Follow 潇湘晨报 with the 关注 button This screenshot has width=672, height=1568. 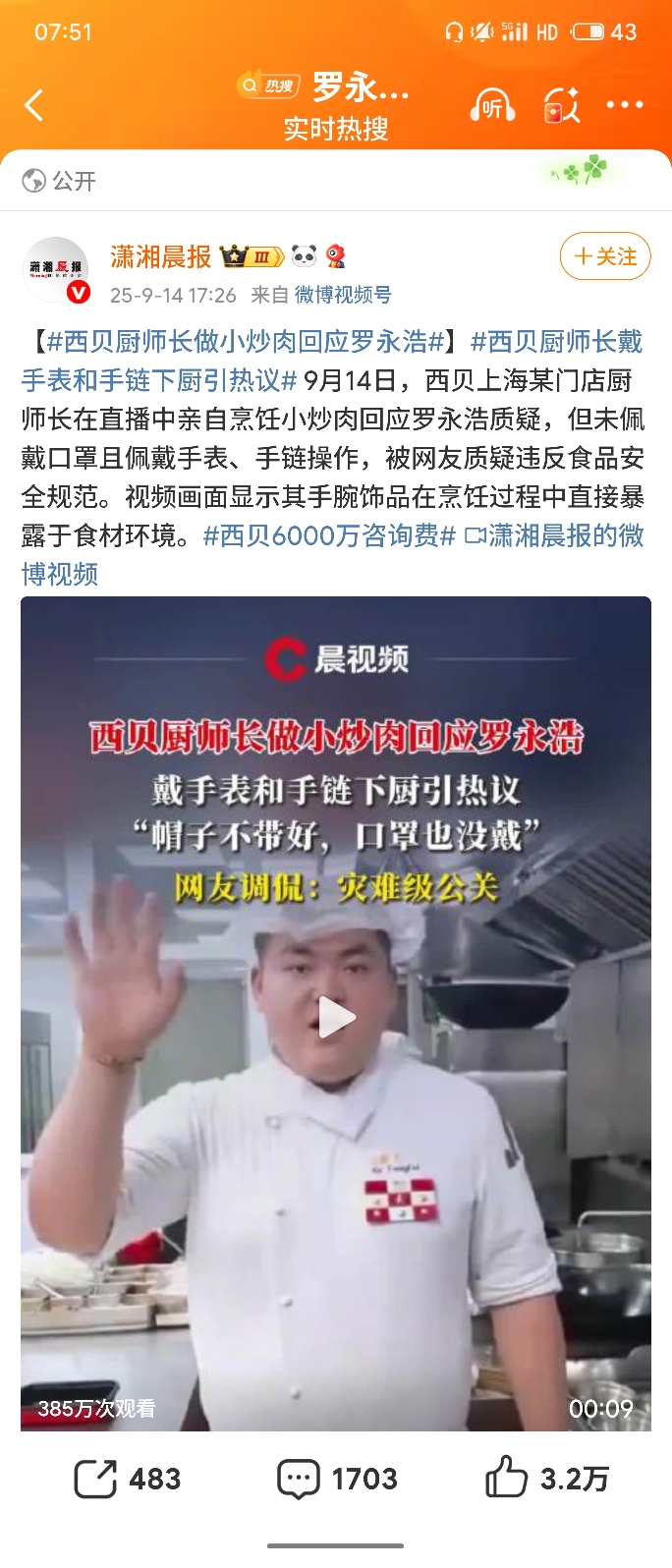click(605, 256)
